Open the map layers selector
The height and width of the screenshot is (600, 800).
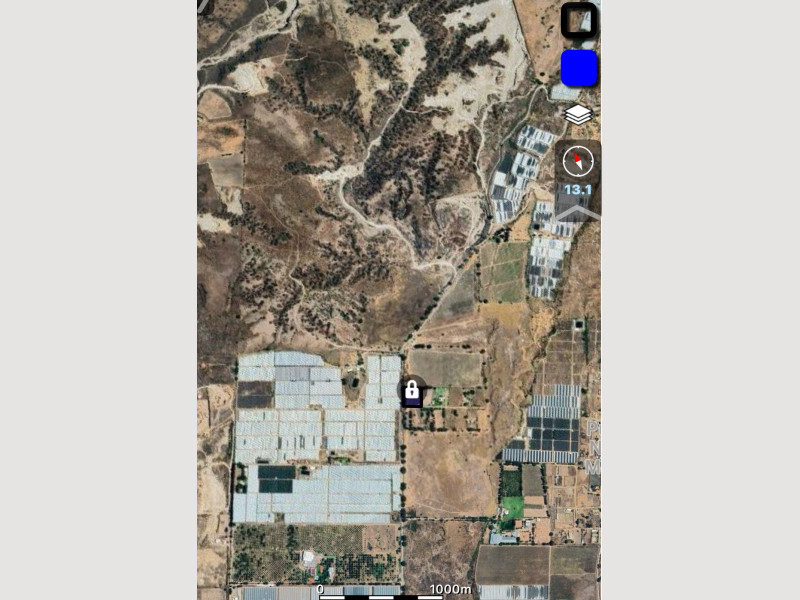578,115
